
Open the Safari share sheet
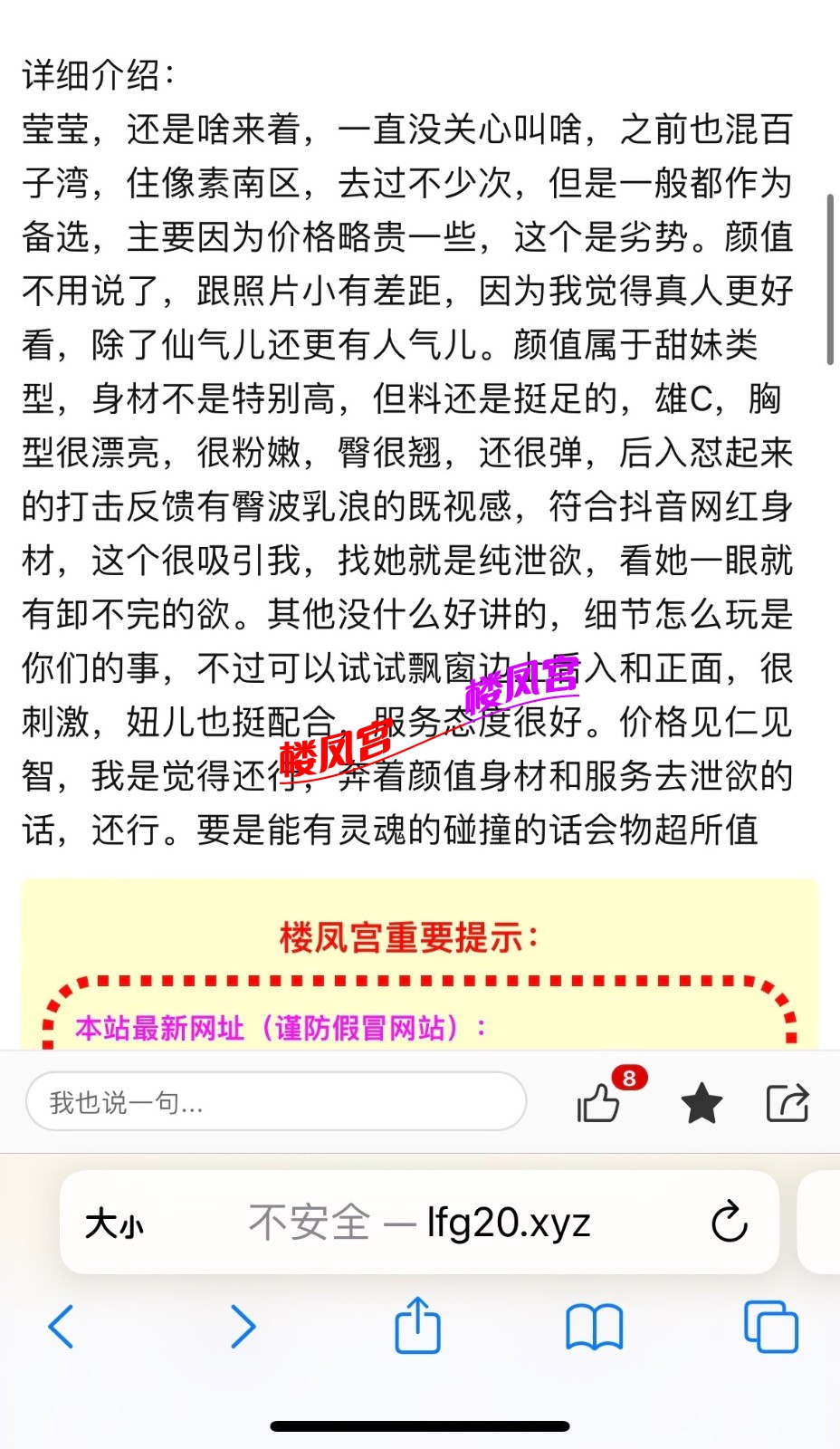pyautogui.click(x=417, y=1327)
